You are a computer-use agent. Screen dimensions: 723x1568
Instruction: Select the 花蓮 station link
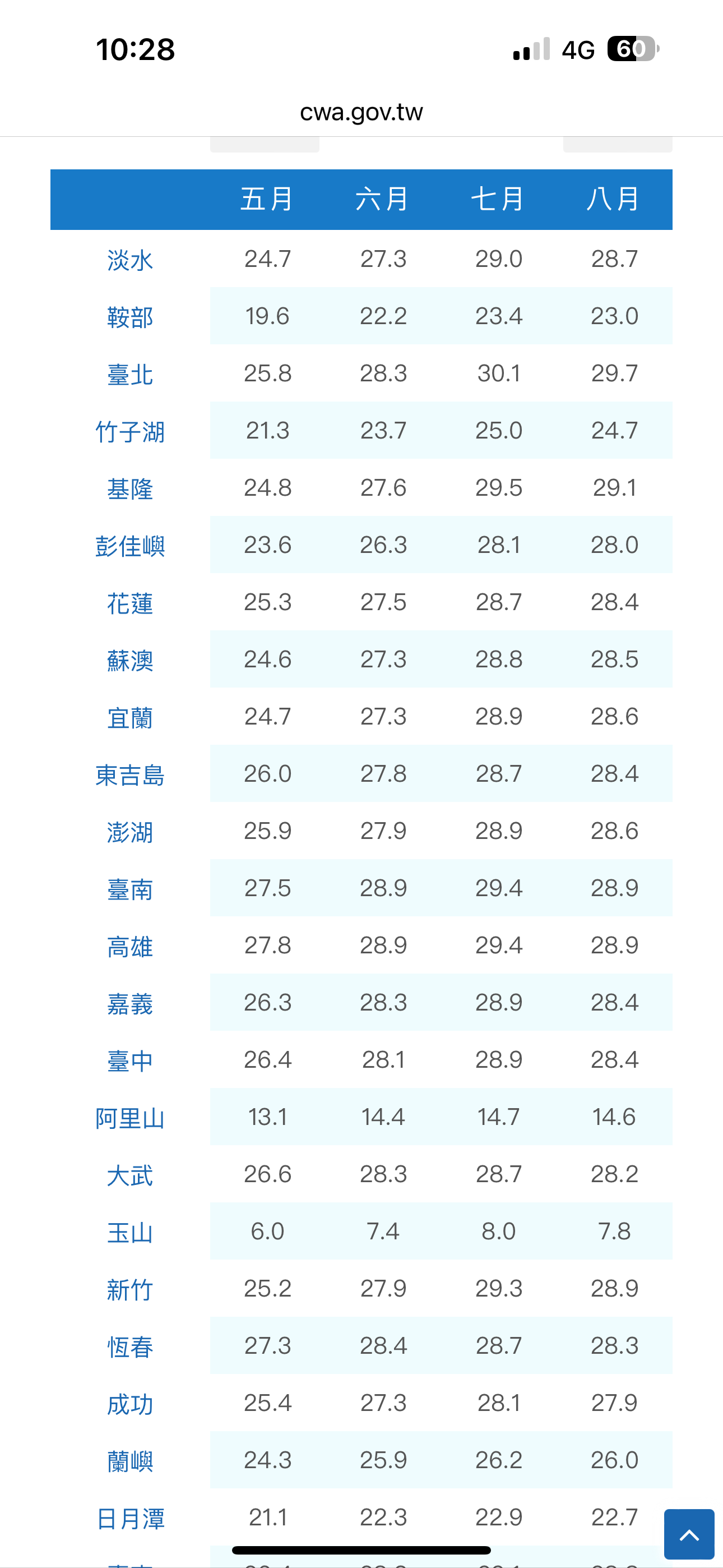[x=129, y=603]
